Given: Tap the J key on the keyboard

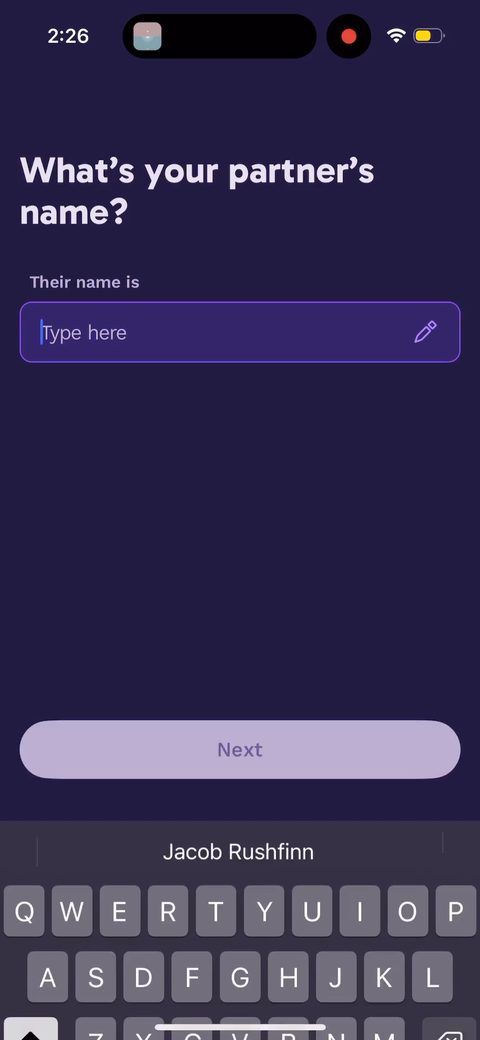Looking at the screenshot, I should [336, 977].
